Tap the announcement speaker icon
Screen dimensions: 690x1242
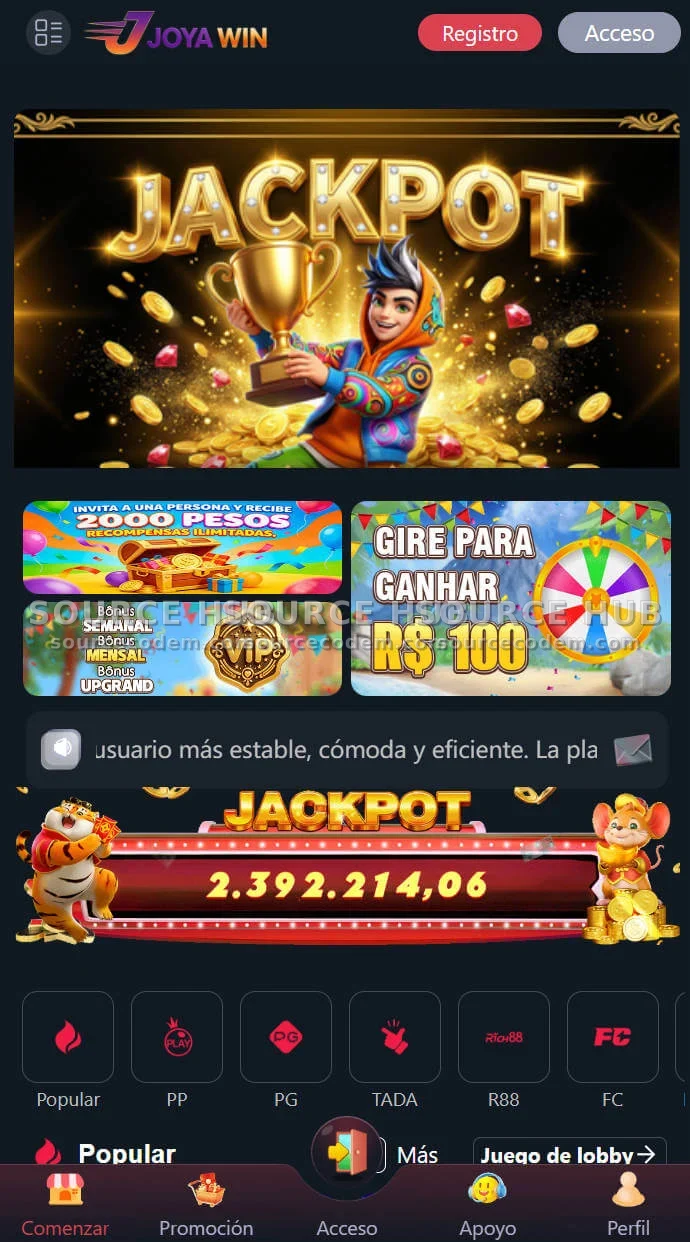[x=61, y=749]
